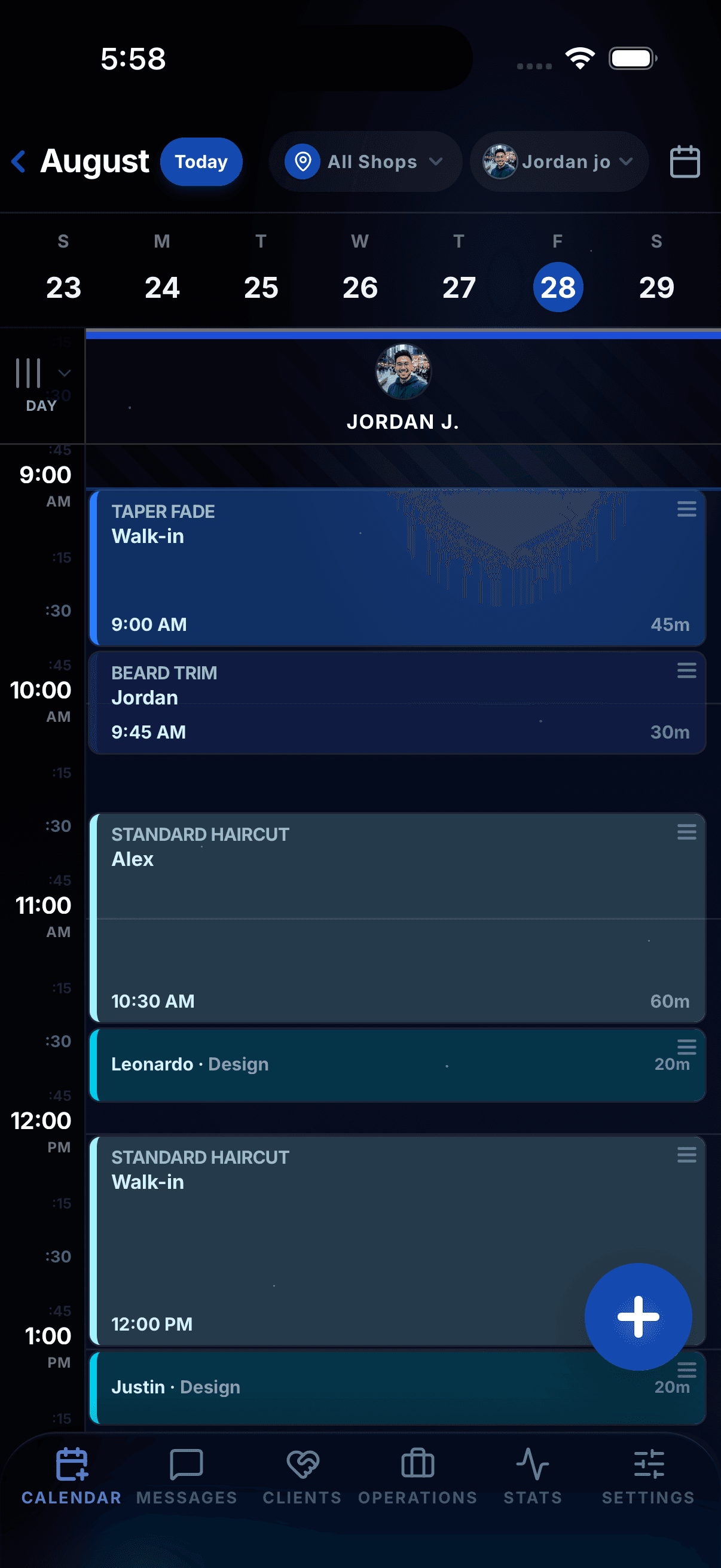Jump to Today
The width and height of the screenshot is (721, 1568).
(201, 161)
